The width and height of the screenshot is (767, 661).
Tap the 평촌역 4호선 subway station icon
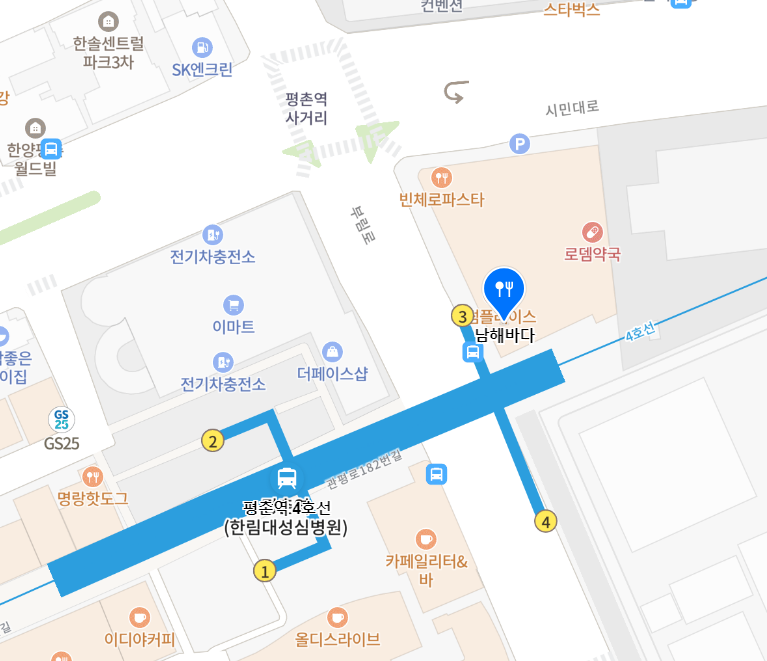(287, 477)
